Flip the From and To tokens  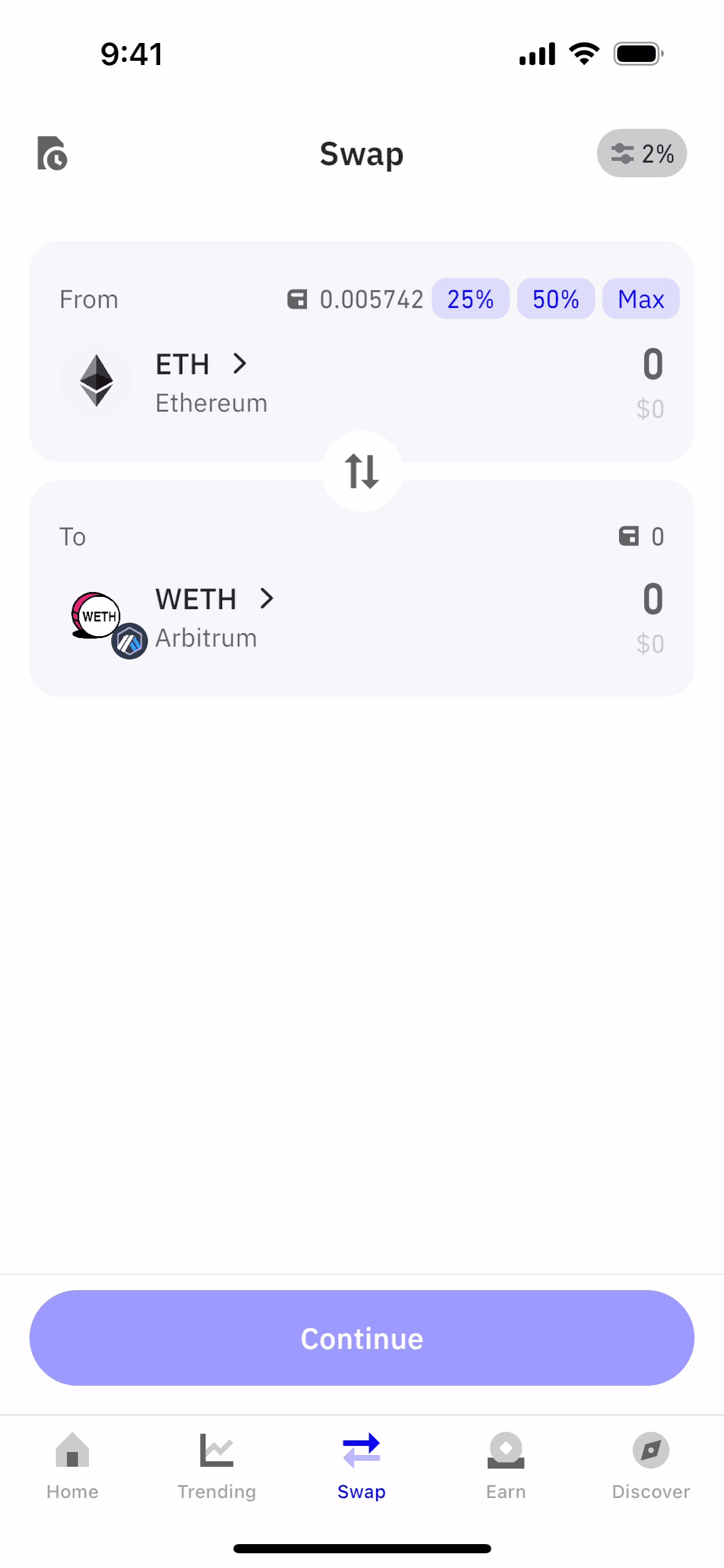click(x=362, y=471)
